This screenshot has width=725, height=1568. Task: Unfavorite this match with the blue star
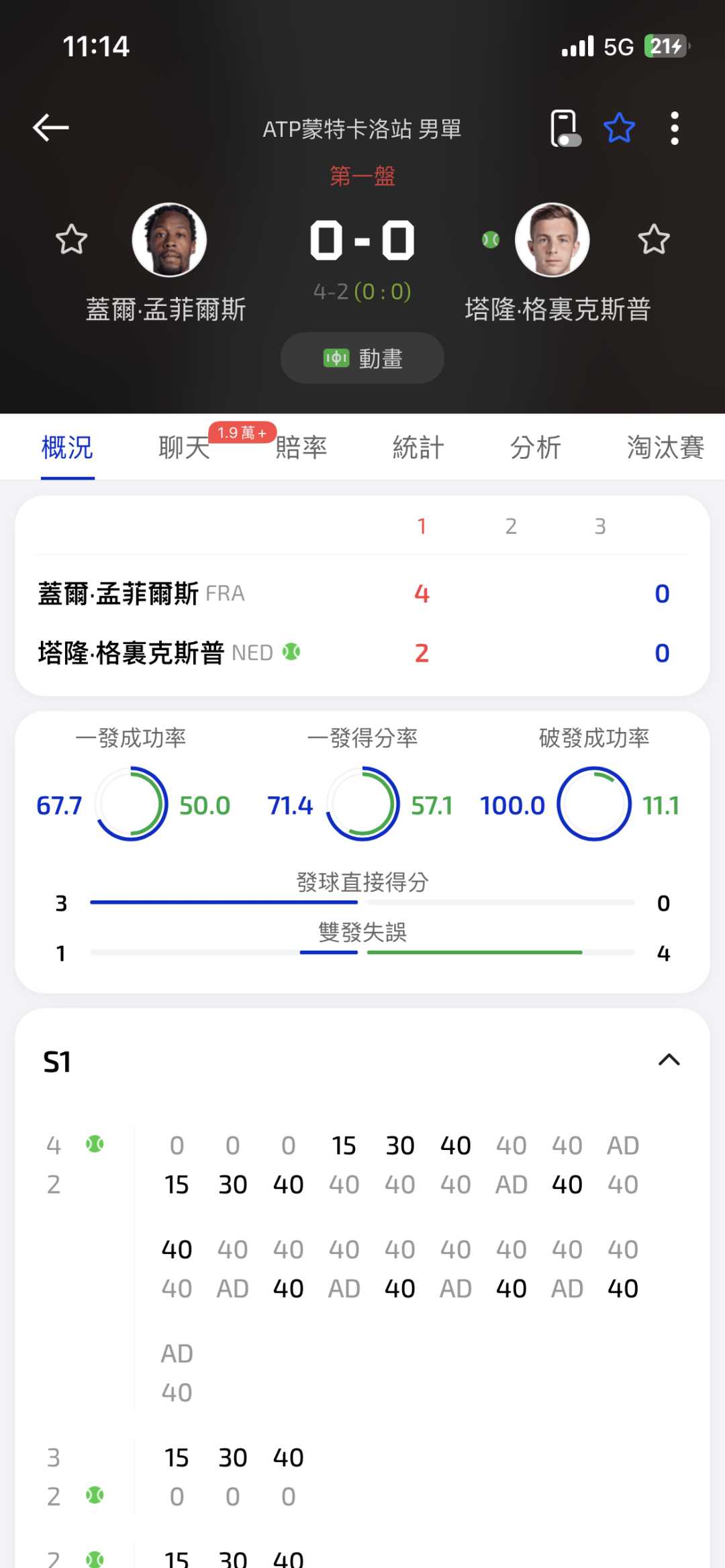pyautogui.click(x=619, y=127)
